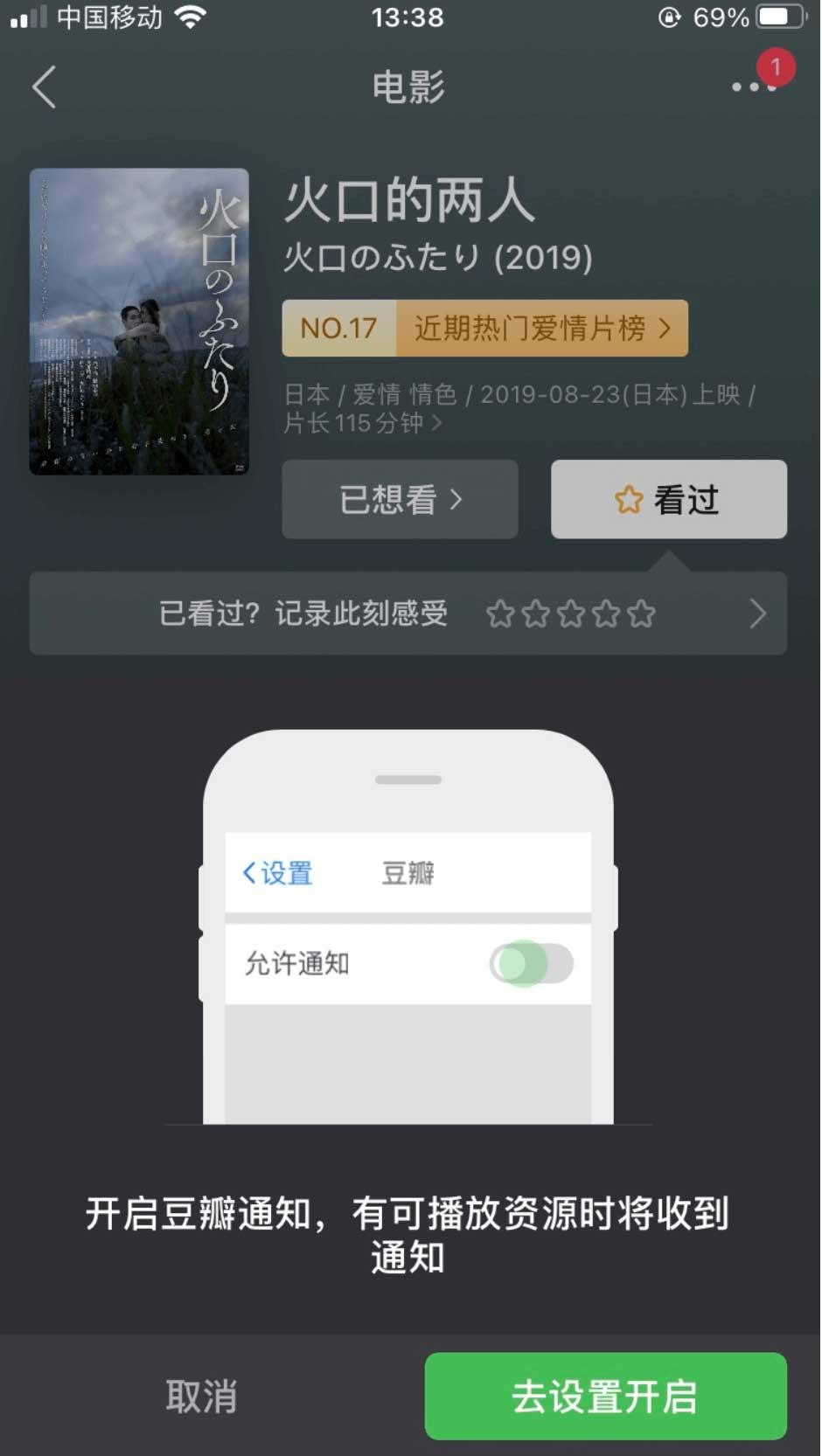Open the 火口的两人 movie poster

pyautogui.click(x=139, y=322)
